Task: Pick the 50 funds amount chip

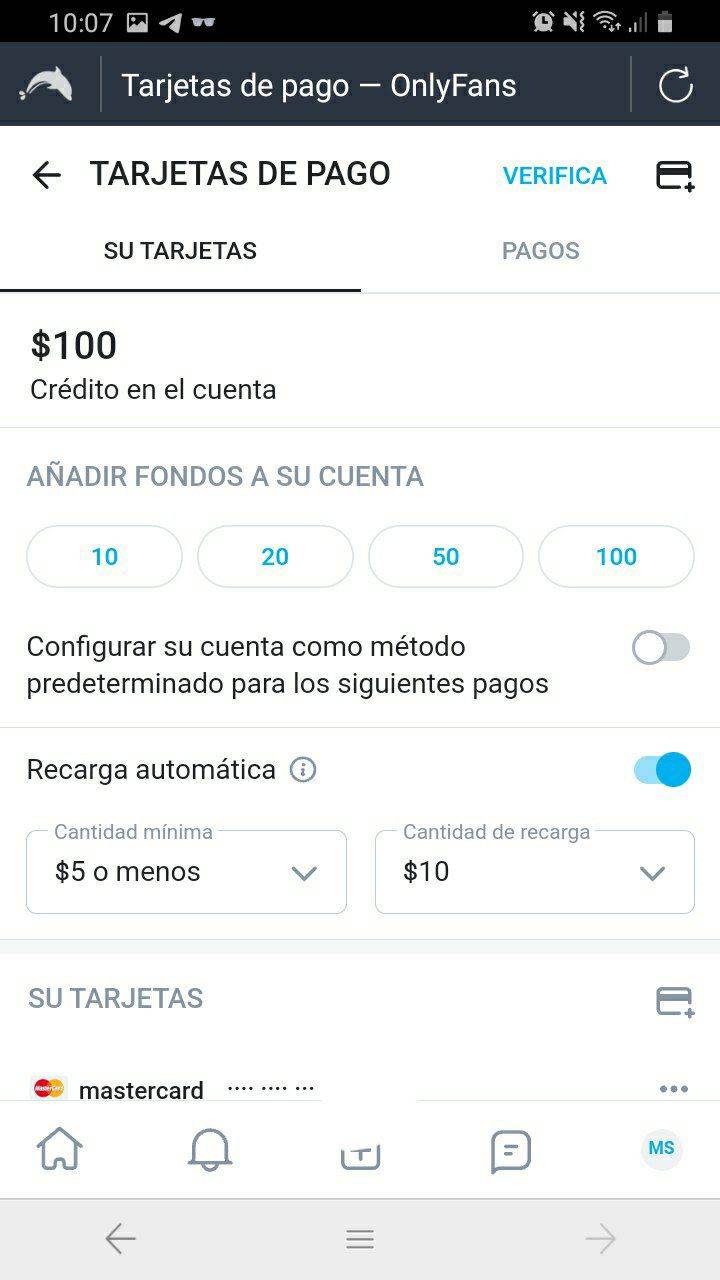Action: [446, 557]
